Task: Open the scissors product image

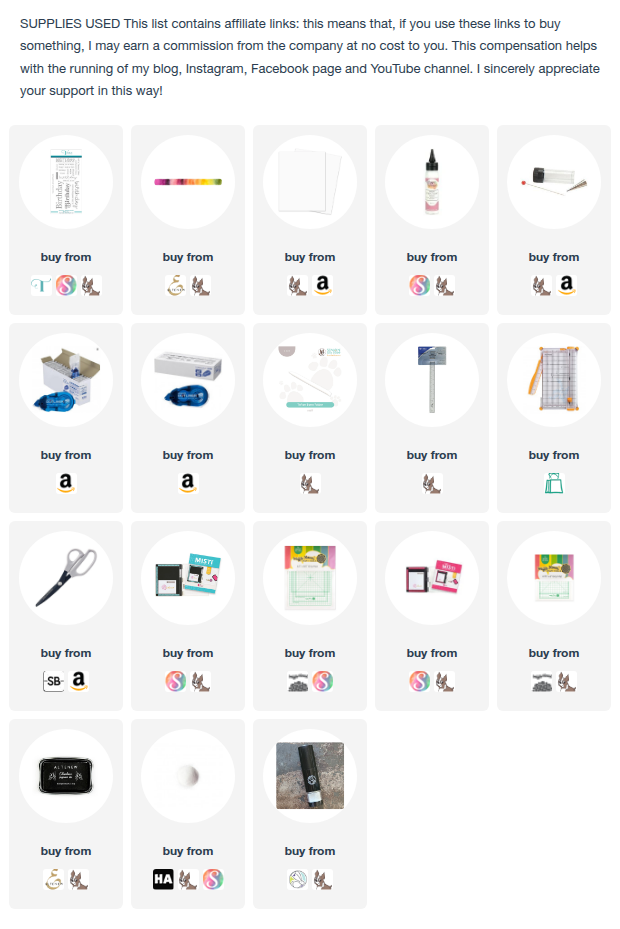Action: [x=66, y=578]
